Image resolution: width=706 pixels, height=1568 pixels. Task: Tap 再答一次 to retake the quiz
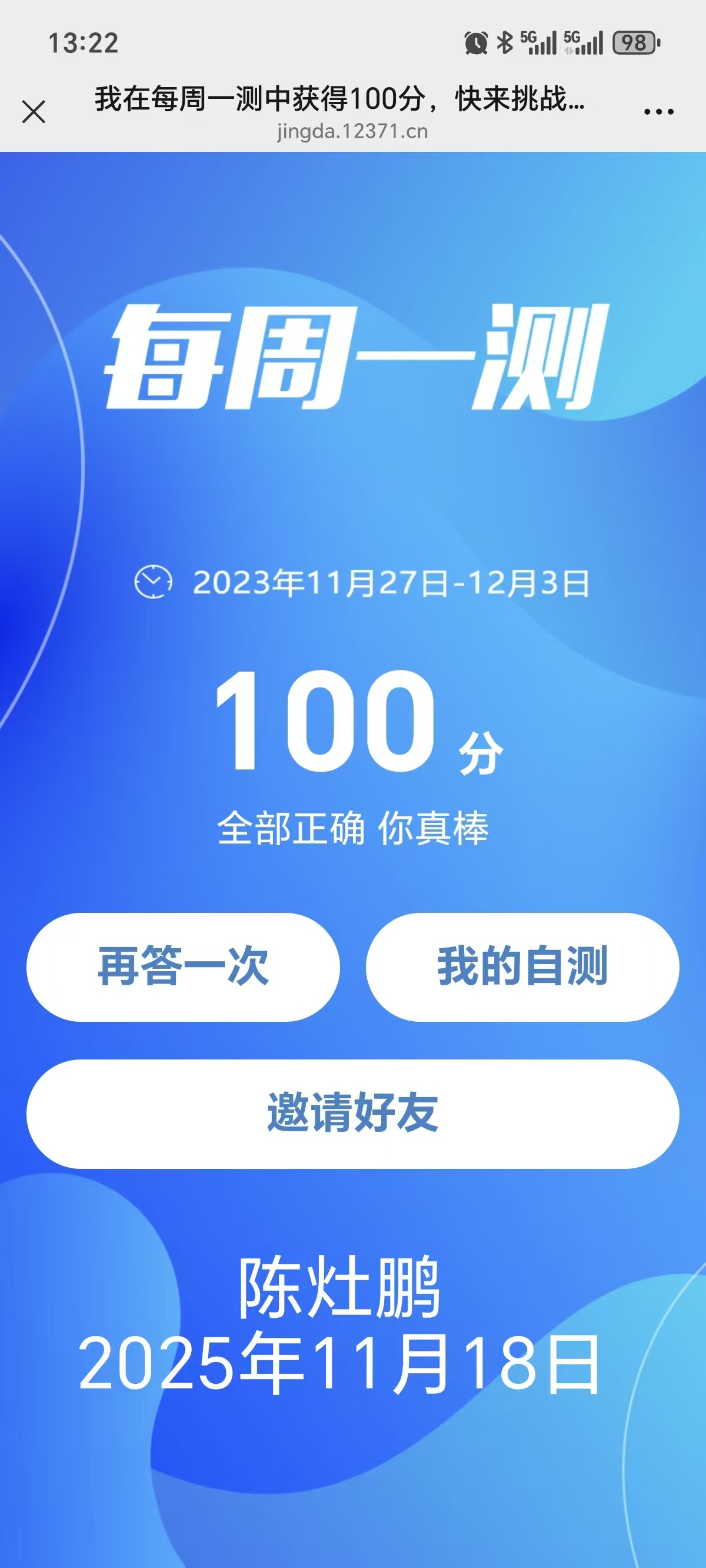point(183,966)
